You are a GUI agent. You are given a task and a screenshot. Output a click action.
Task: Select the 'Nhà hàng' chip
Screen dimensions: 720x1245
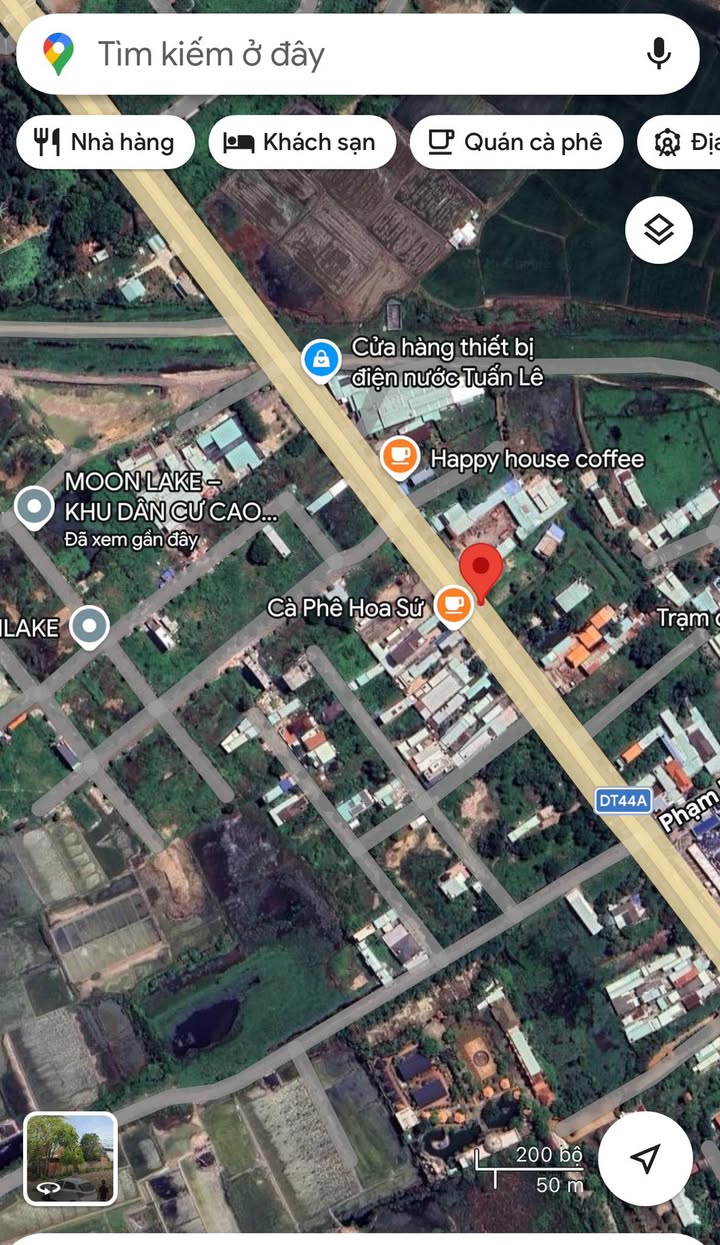point(104,142)
